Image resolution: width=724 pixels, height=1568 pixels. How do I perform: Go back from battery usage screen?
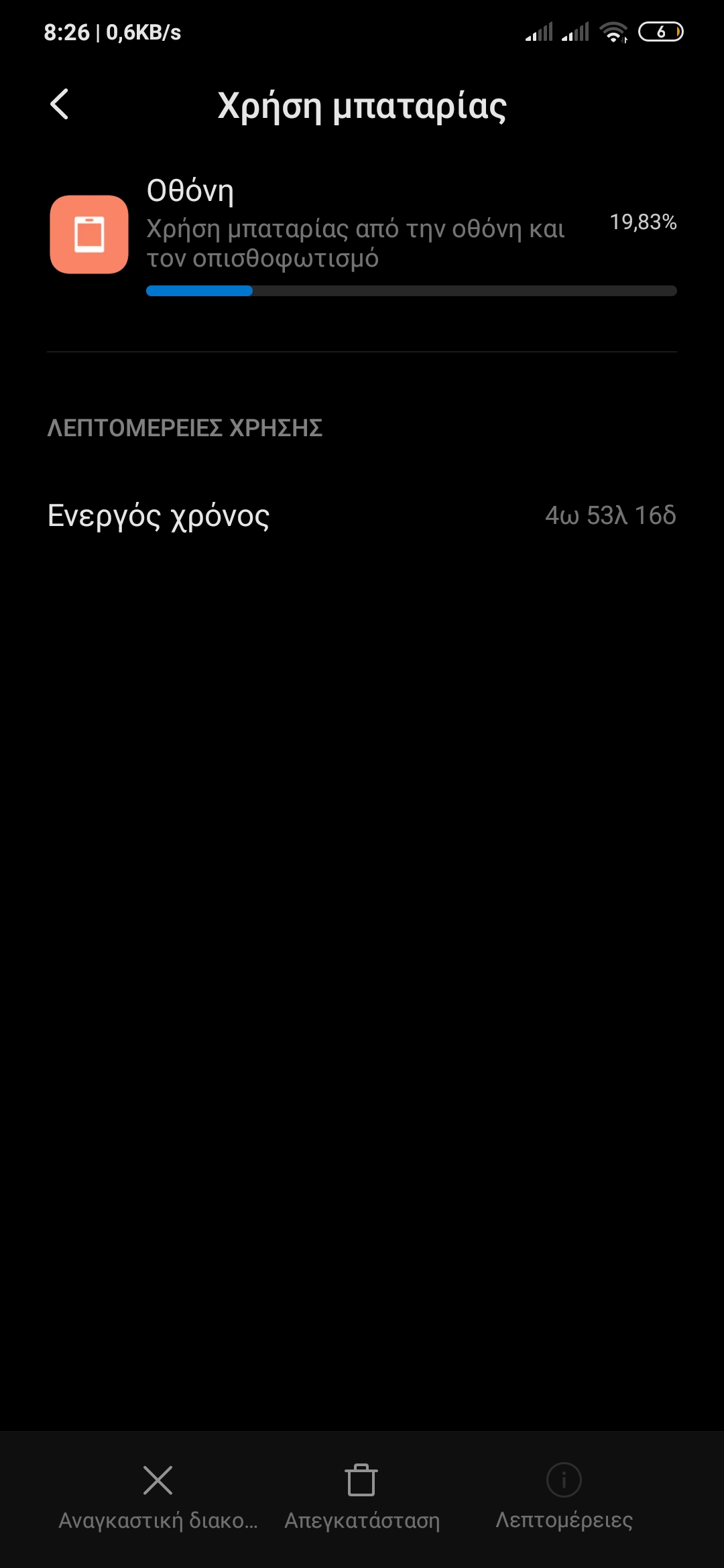point(60,105)
